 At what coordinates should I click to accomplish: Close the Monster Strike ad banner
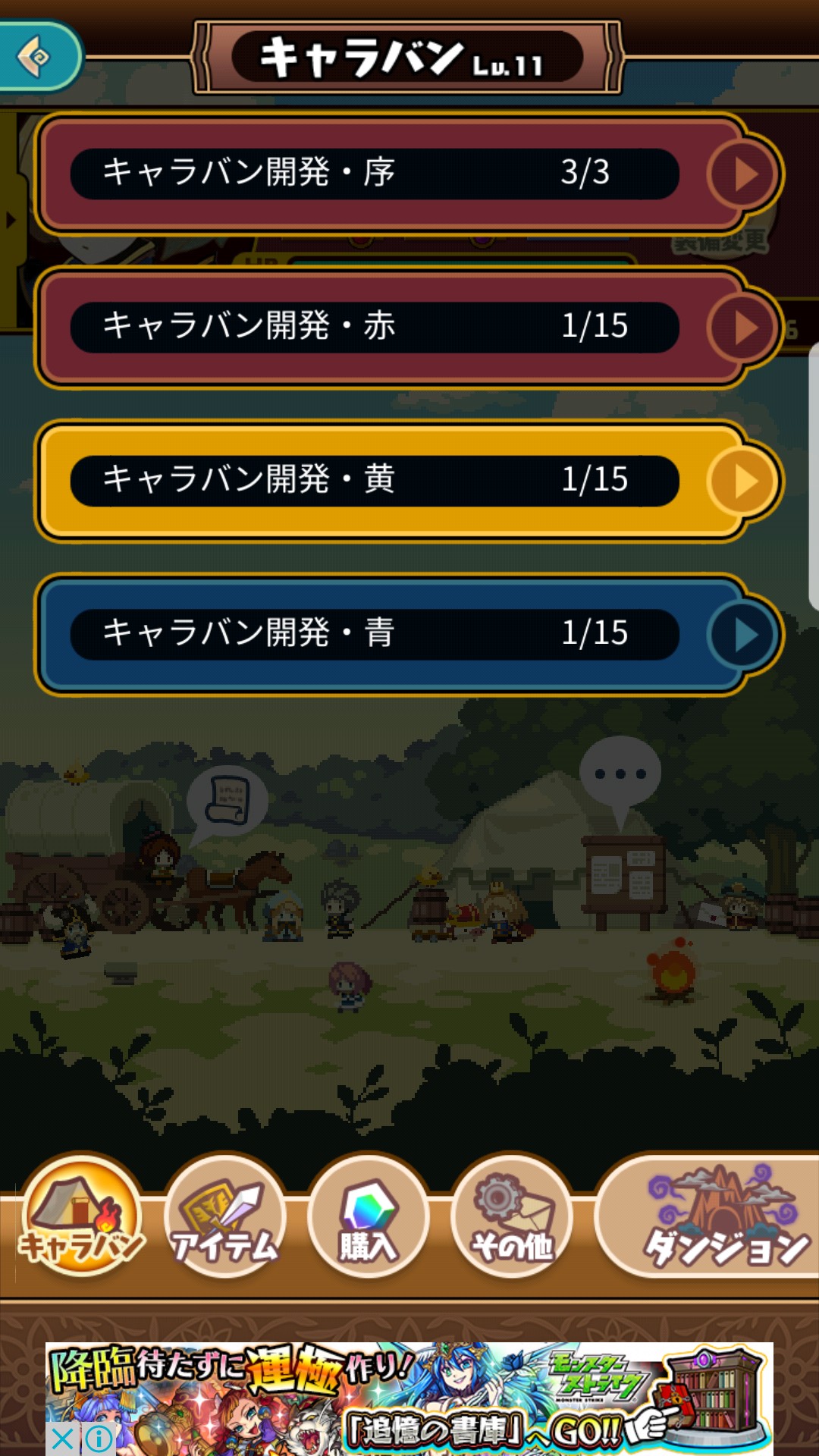pyautogui.click(x=63, y=1439)
